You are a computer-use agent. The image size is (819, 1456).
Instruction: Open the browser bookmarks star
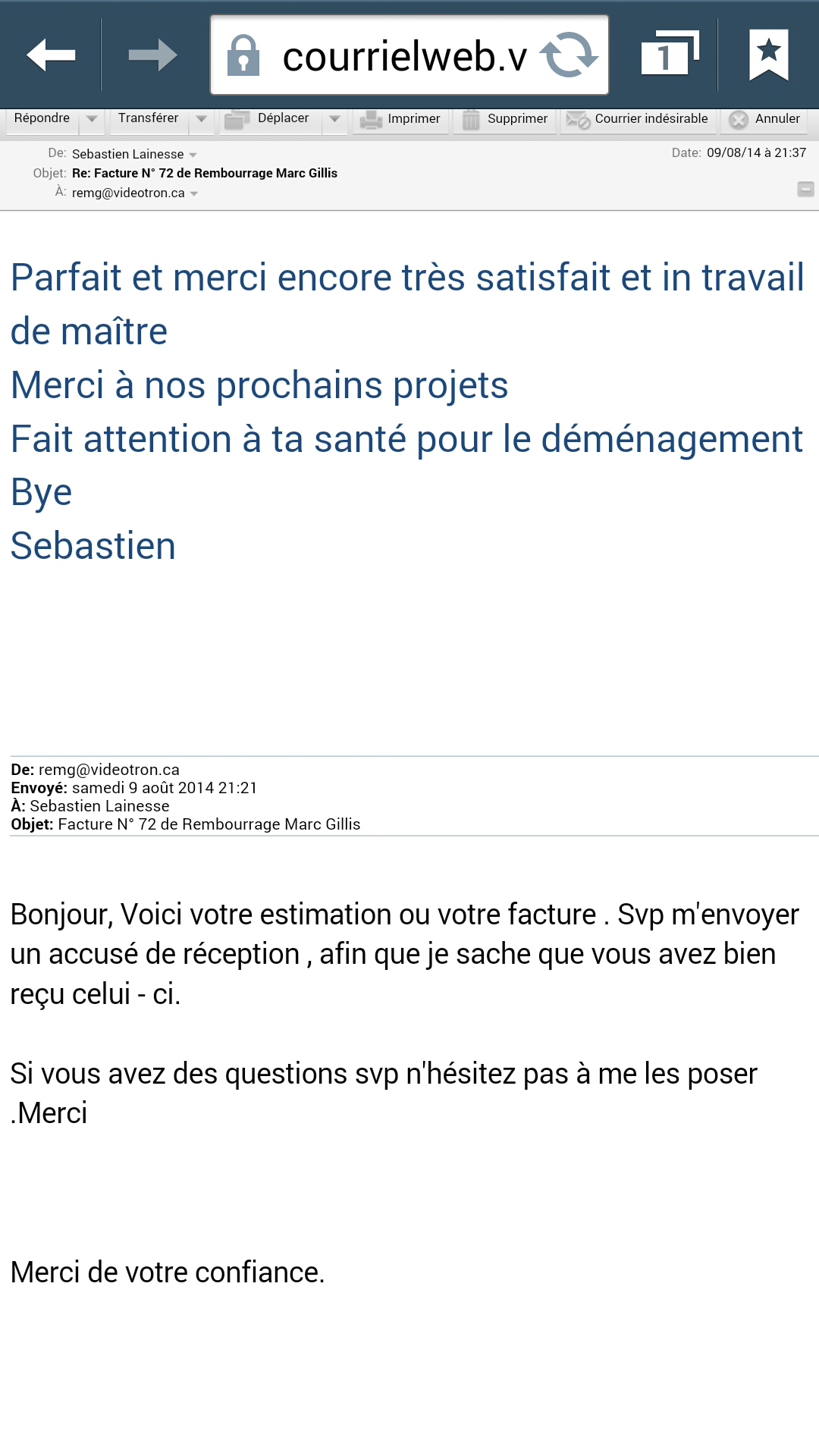point(769,55)
